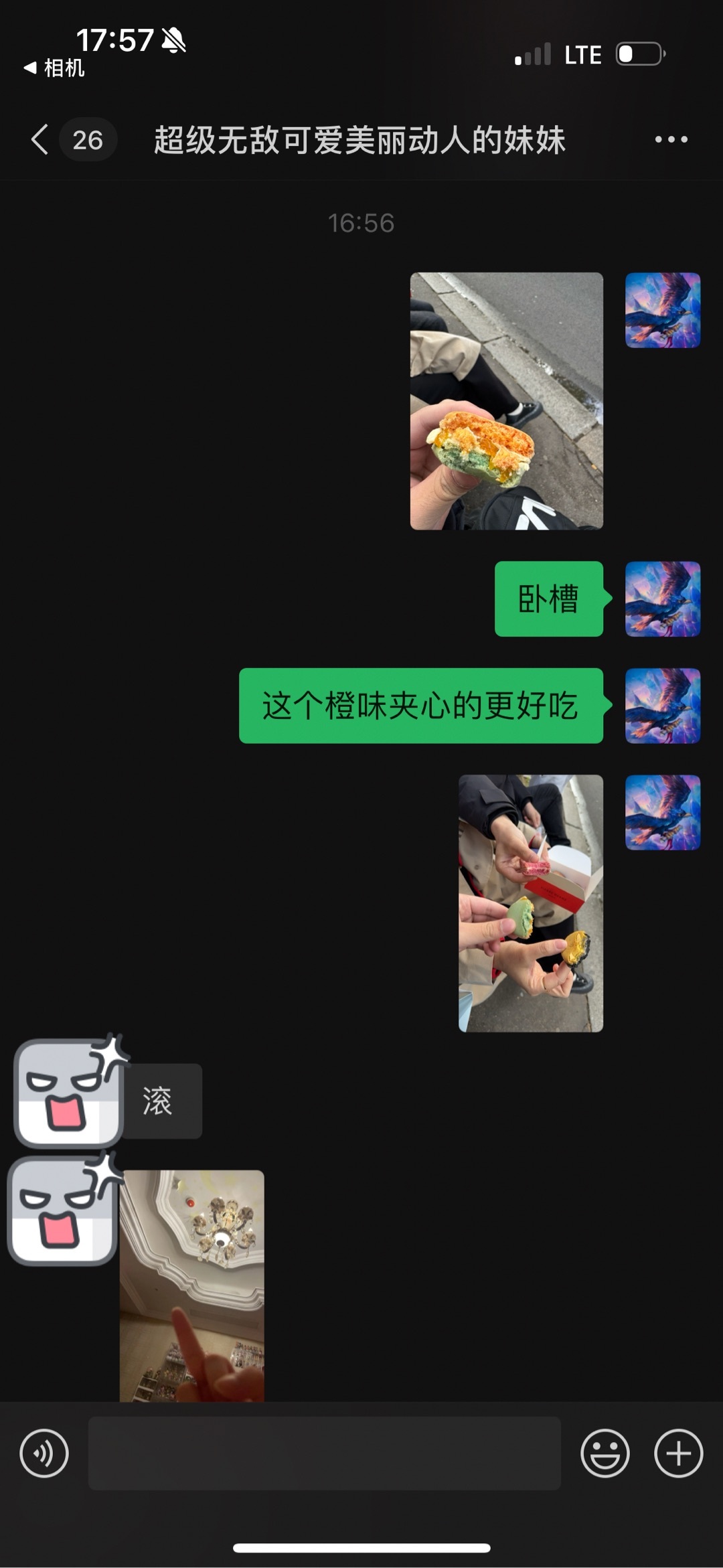The height and width of the screenshot is (1568, 723).
Task: Focus the message text field
Action: tap(324, 1454)
